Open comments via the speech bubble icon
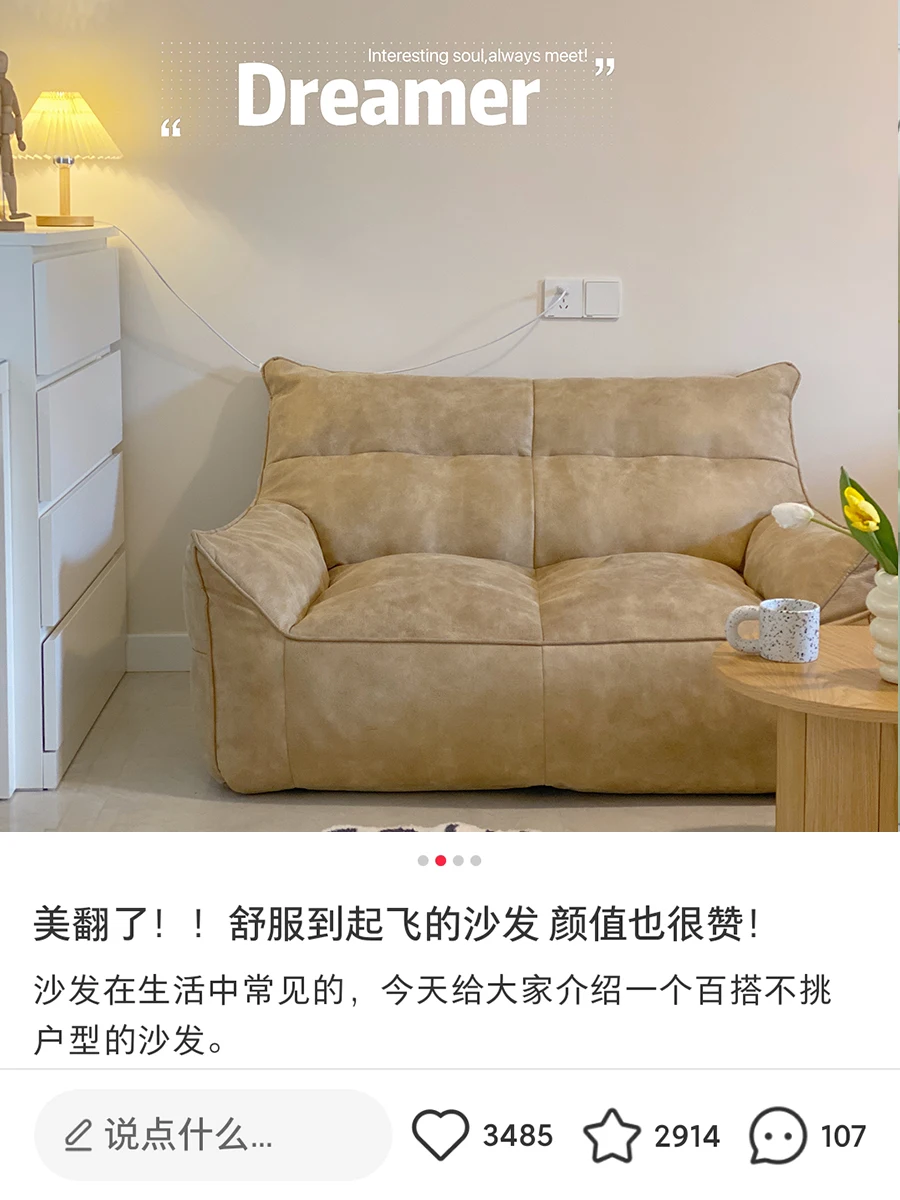Image resolution: width=900 pixels, height=1200 pixels. 777,1135
